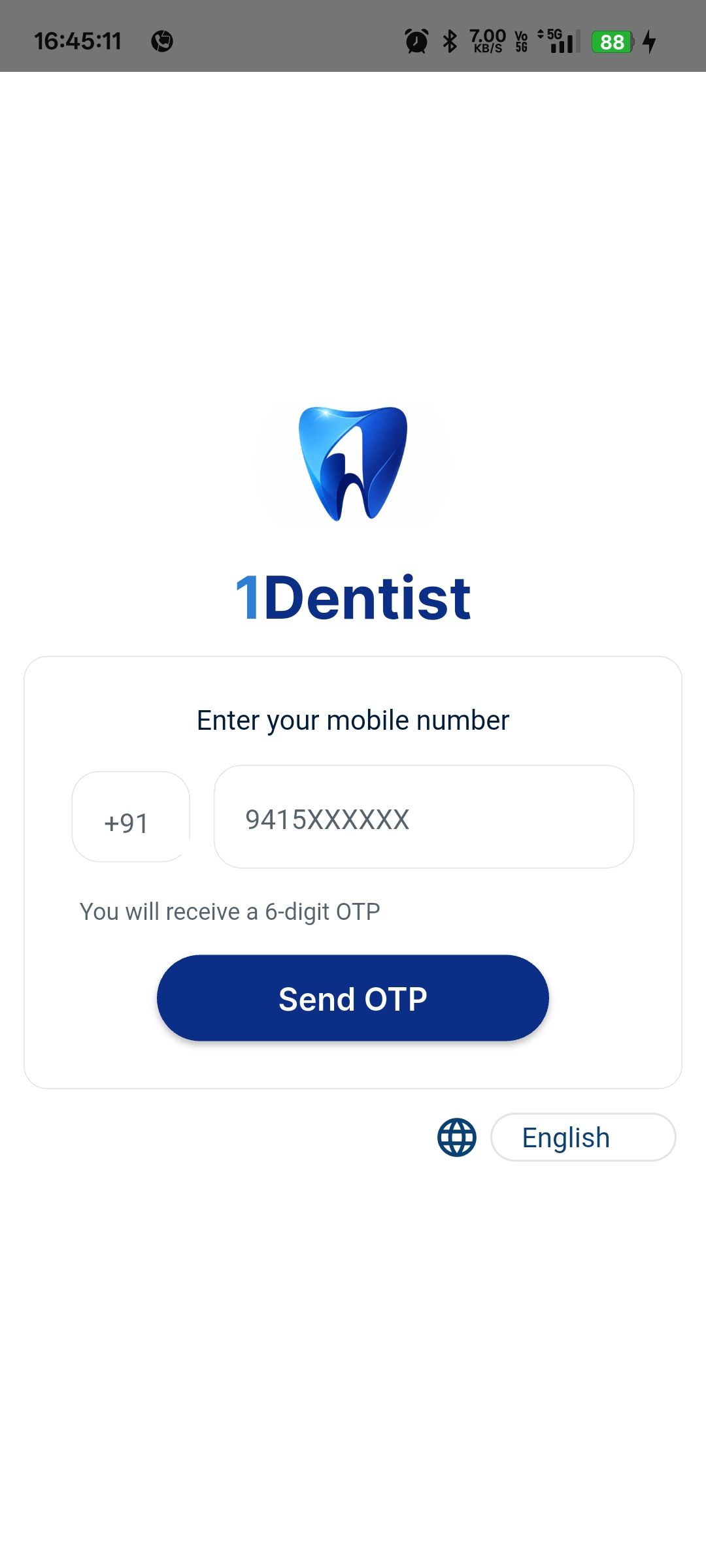Tap the charging bolt icon
The height and width of the screenshot is (1568, 706).
point(650,41)
